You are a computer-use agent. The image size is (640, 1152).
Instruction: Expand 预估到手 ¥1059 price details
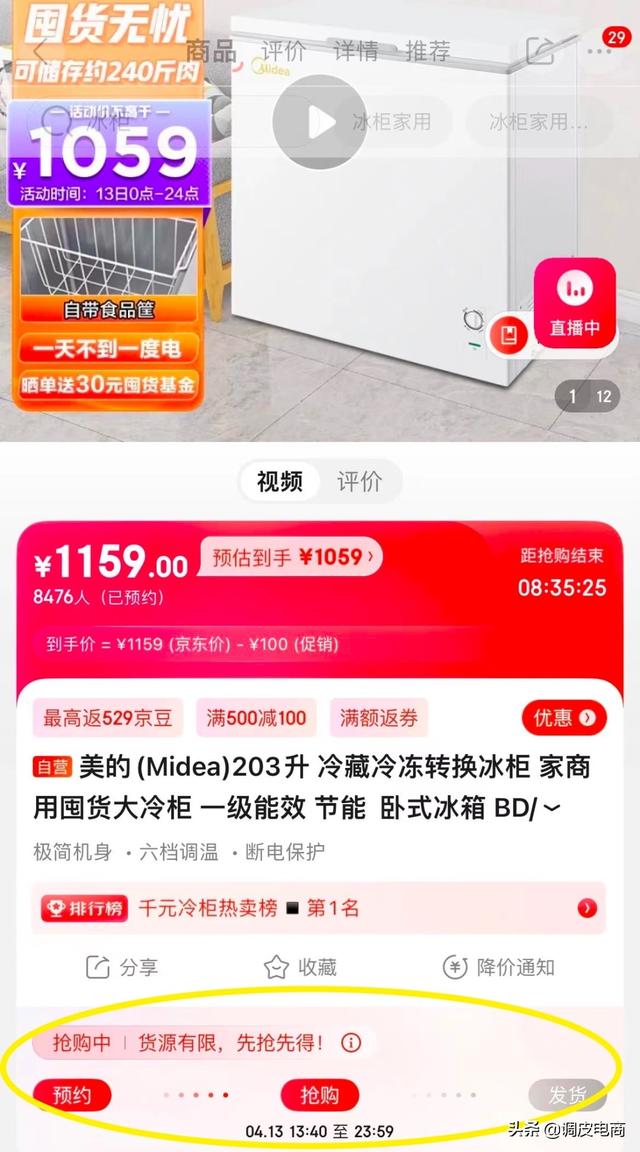(x=292, y=557)
